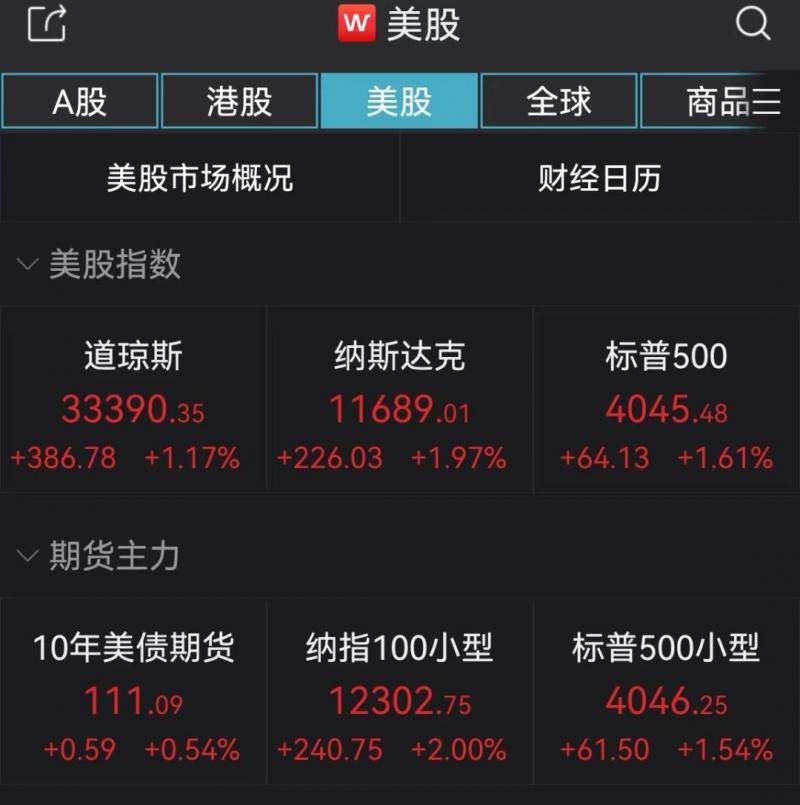Open 美股市场概况

pos(199,179)
